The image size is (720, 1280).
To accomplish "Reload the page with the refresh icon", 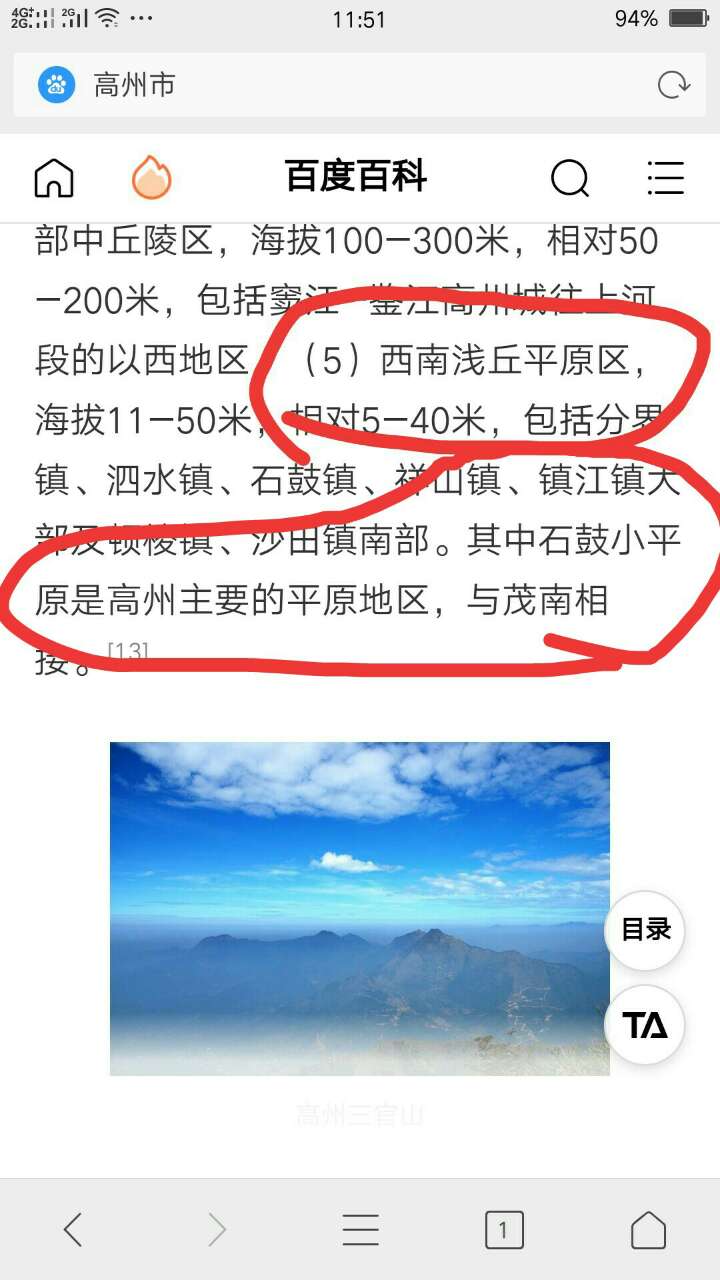I will click(x=673, y=85).
